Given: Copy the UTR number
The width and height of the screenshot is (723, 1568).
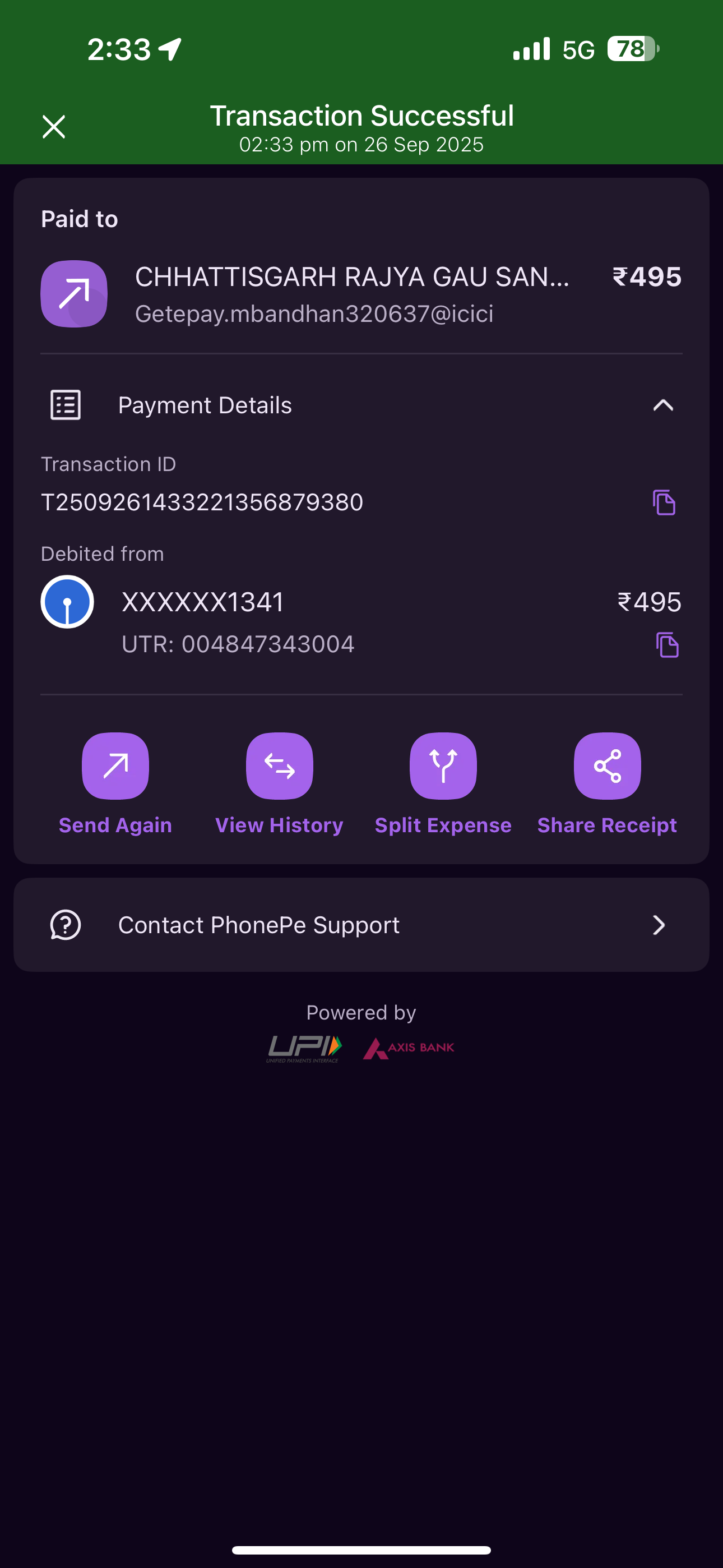Looking at the screenshot, I should point(667,644).
